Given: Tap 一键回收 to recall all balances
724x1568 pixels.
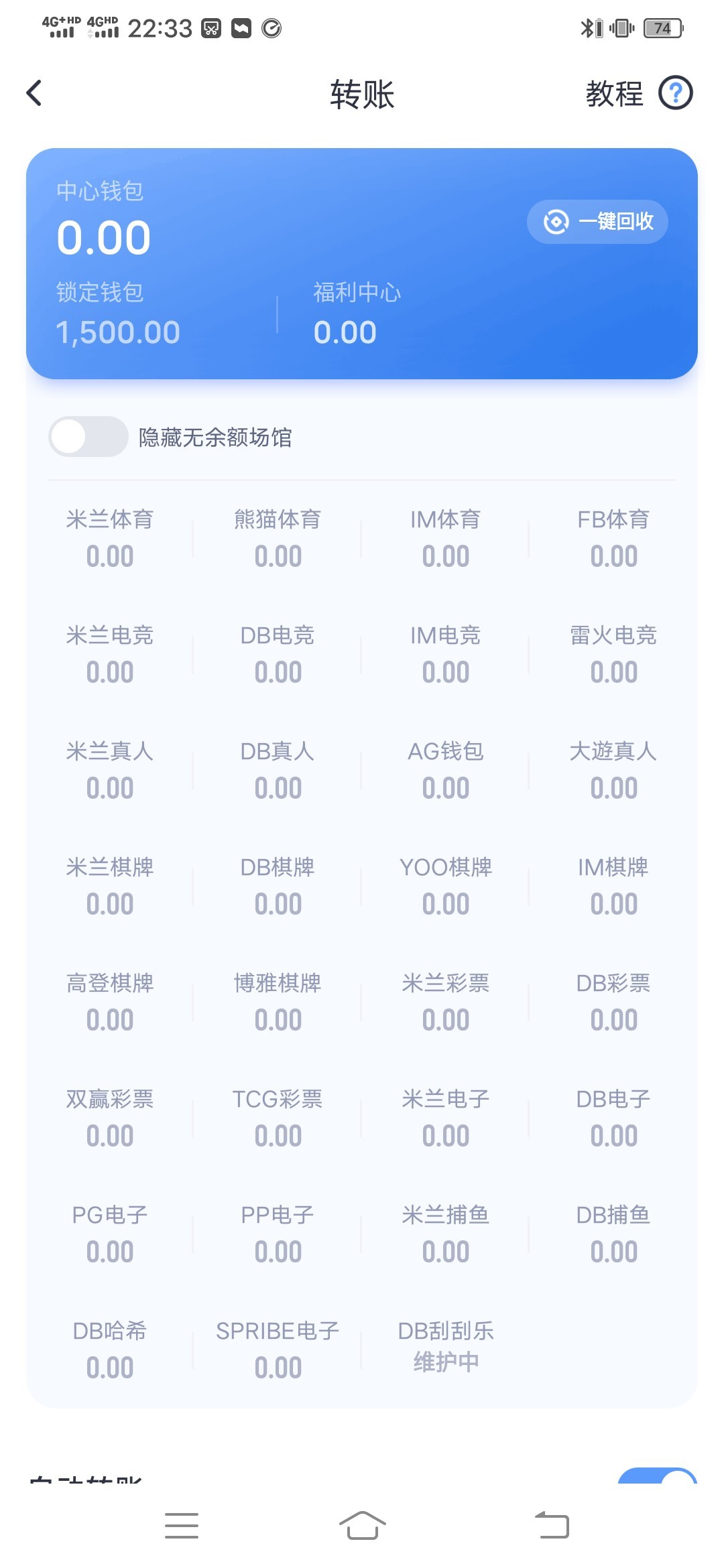Looking at the screenshot, I should point(597,222).
